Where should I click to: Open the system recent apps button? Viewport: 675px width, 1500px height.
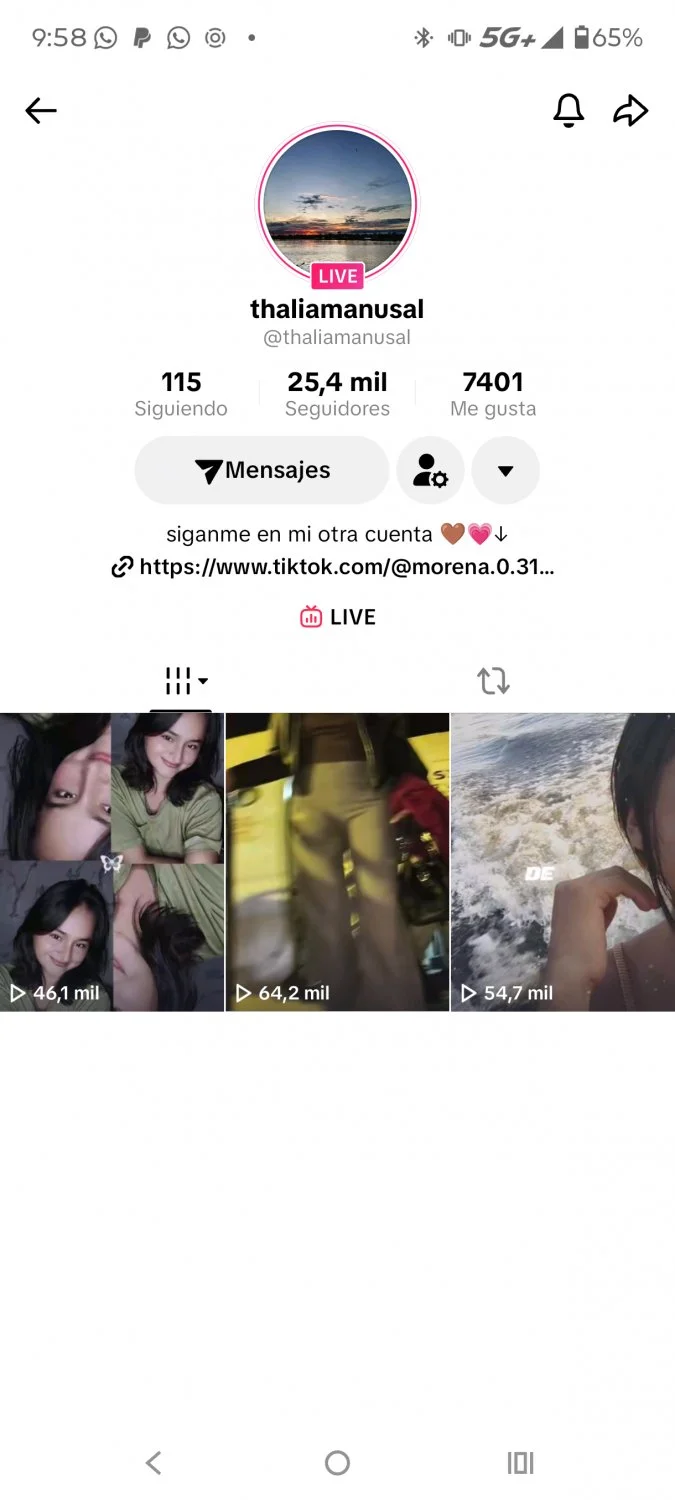pyautogui.click(x=520, y=1463)
